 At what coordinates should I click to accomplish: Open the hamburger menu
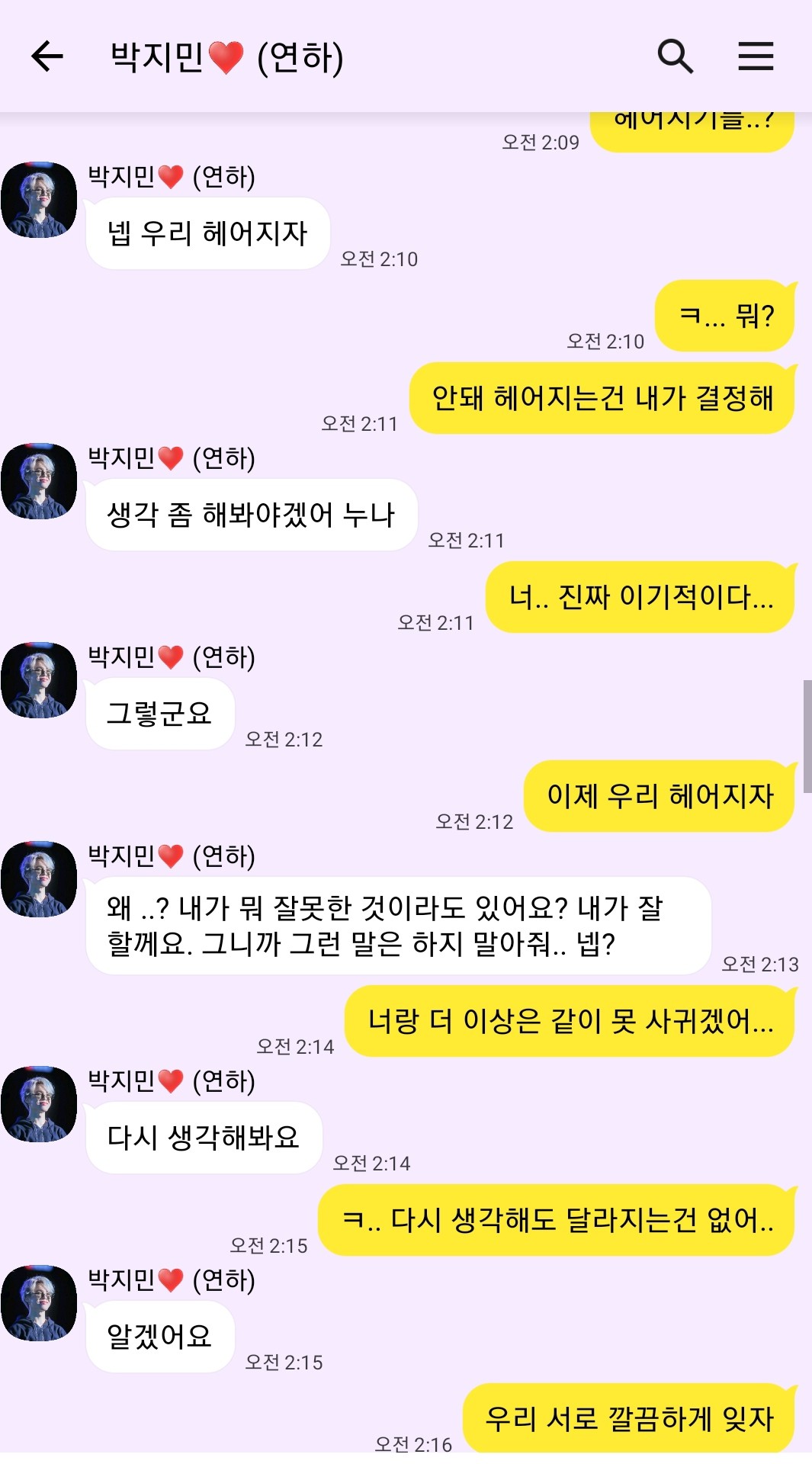click(756, 56)
